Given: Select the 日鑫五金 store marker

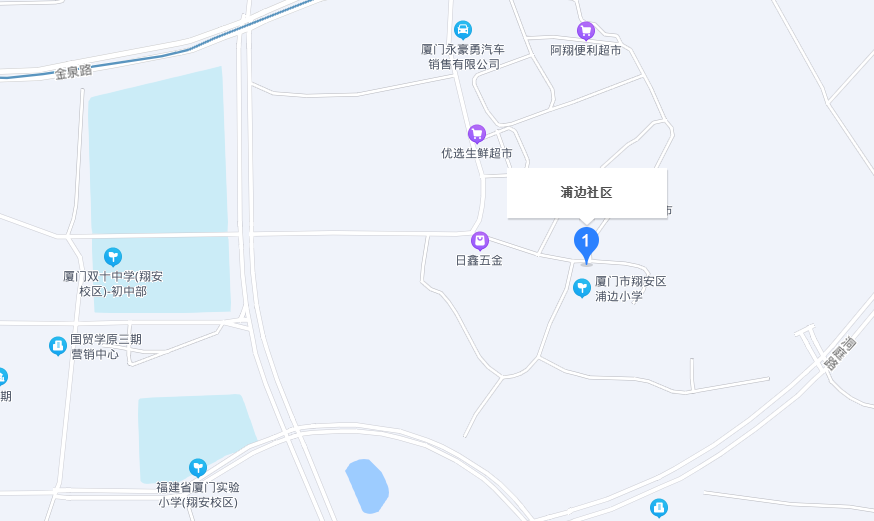Looking at the screenshot, I should [480, 241].
